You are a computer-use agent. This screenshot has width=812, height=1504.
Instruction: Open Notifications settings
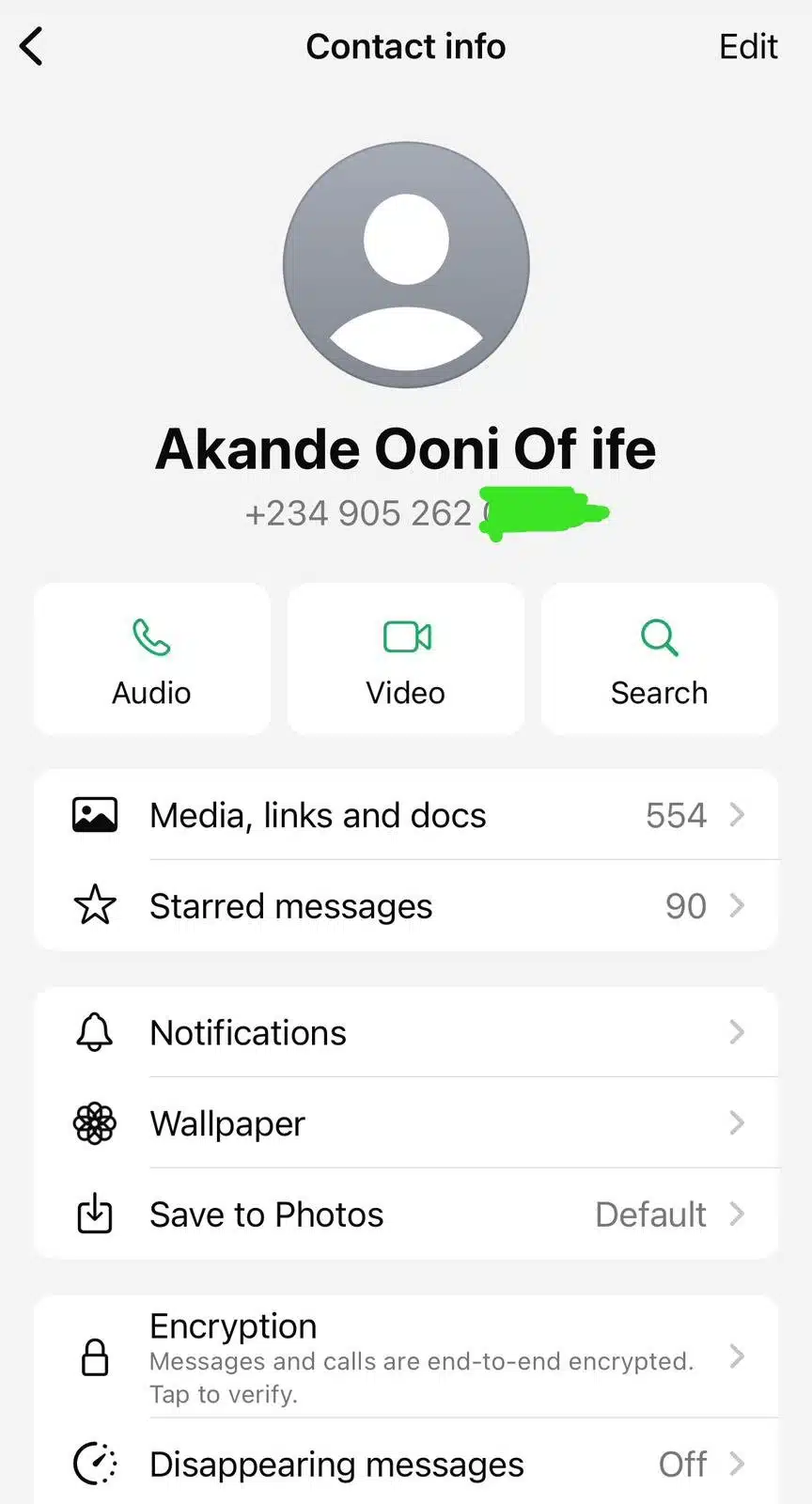coord(406,1032)
